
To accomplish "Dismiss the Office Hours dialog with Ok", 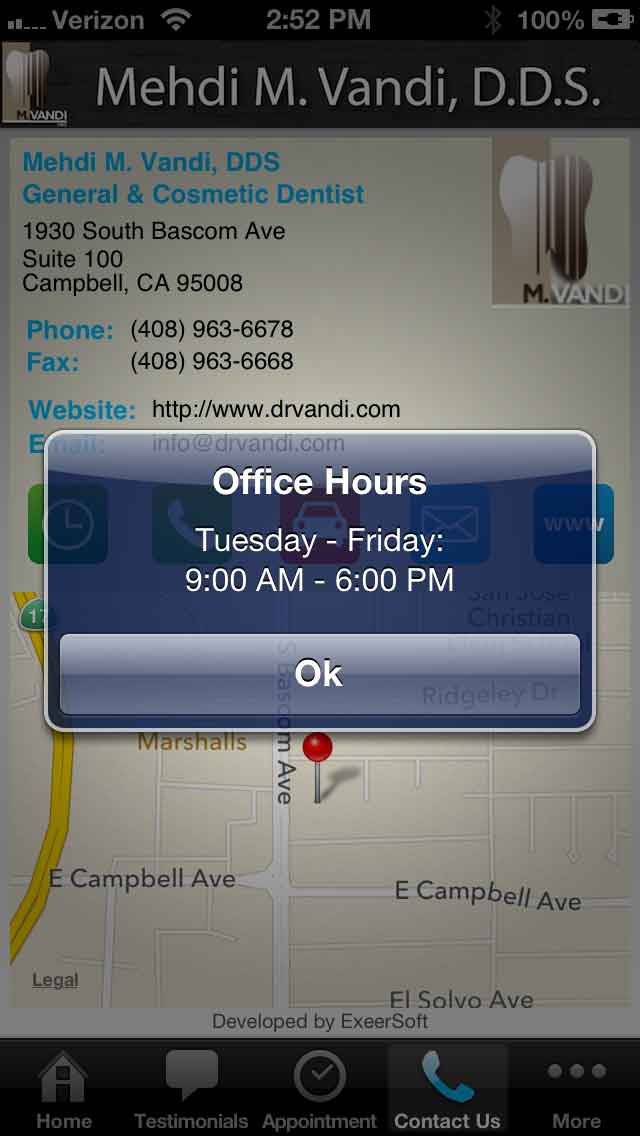I will click(320, 674).
